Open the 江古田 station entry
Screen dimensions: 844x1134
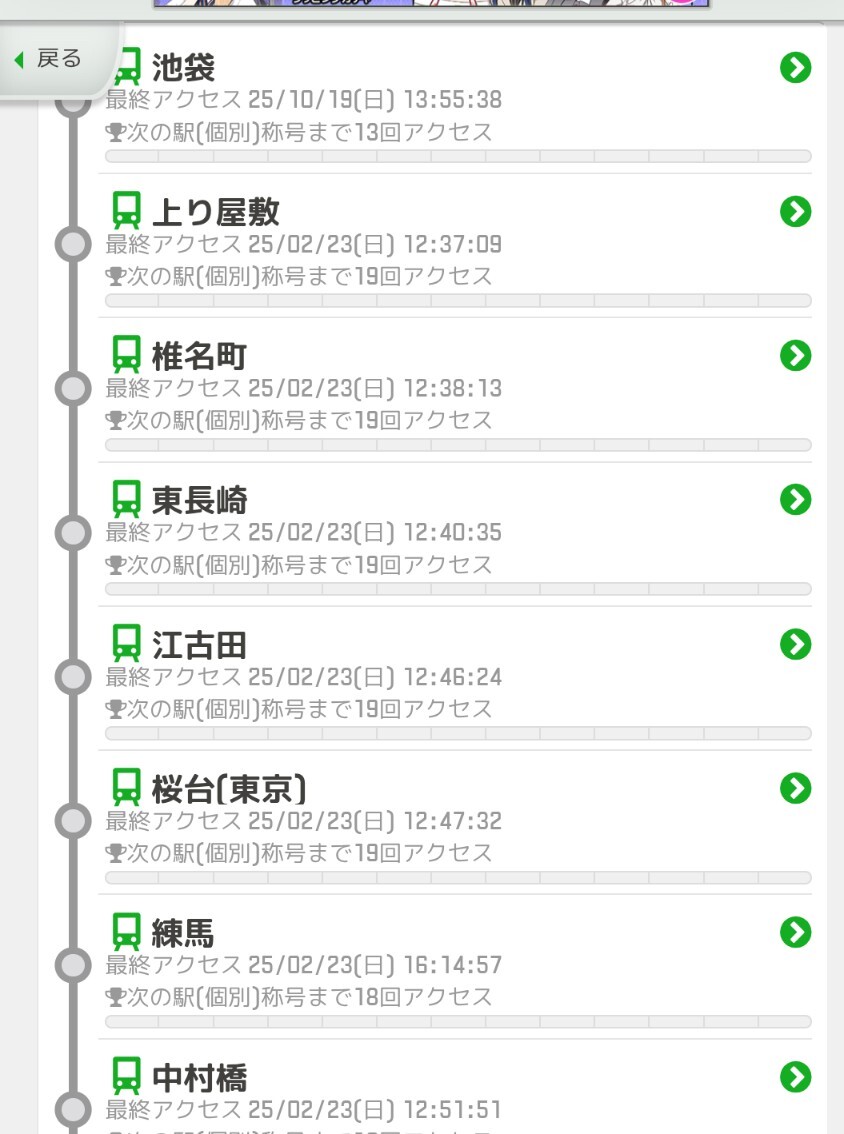795,644
